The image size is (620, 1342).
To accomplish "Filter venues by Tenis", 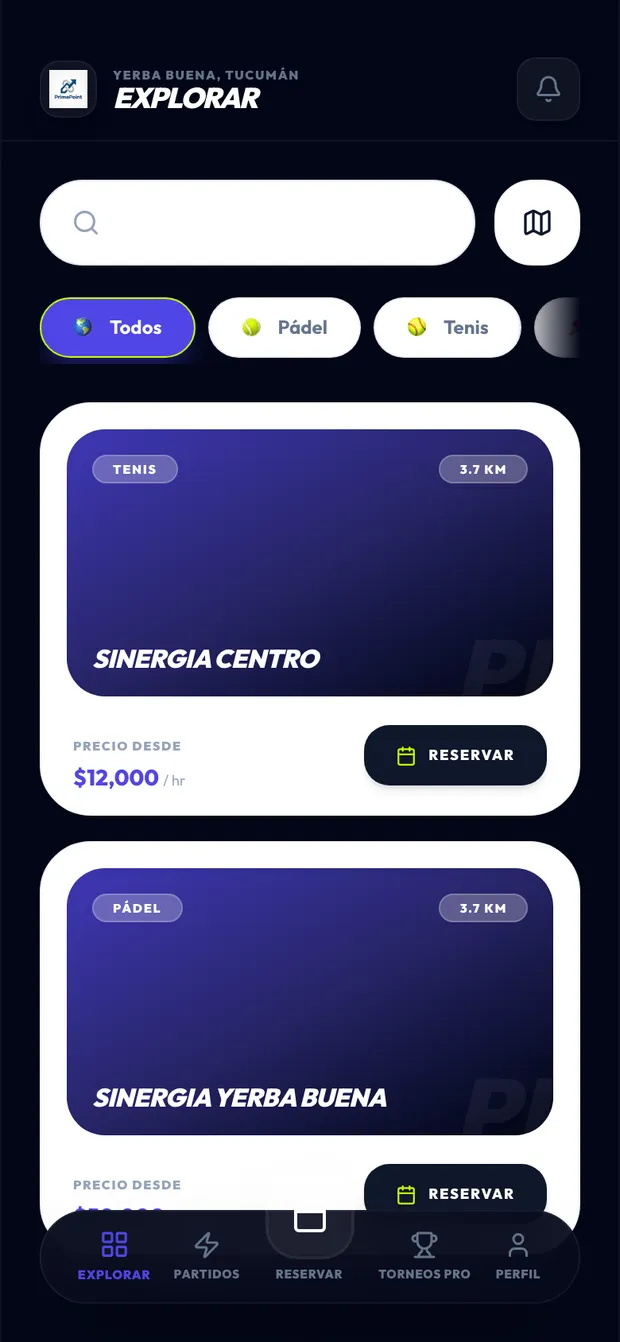I will tap(447, 327).
